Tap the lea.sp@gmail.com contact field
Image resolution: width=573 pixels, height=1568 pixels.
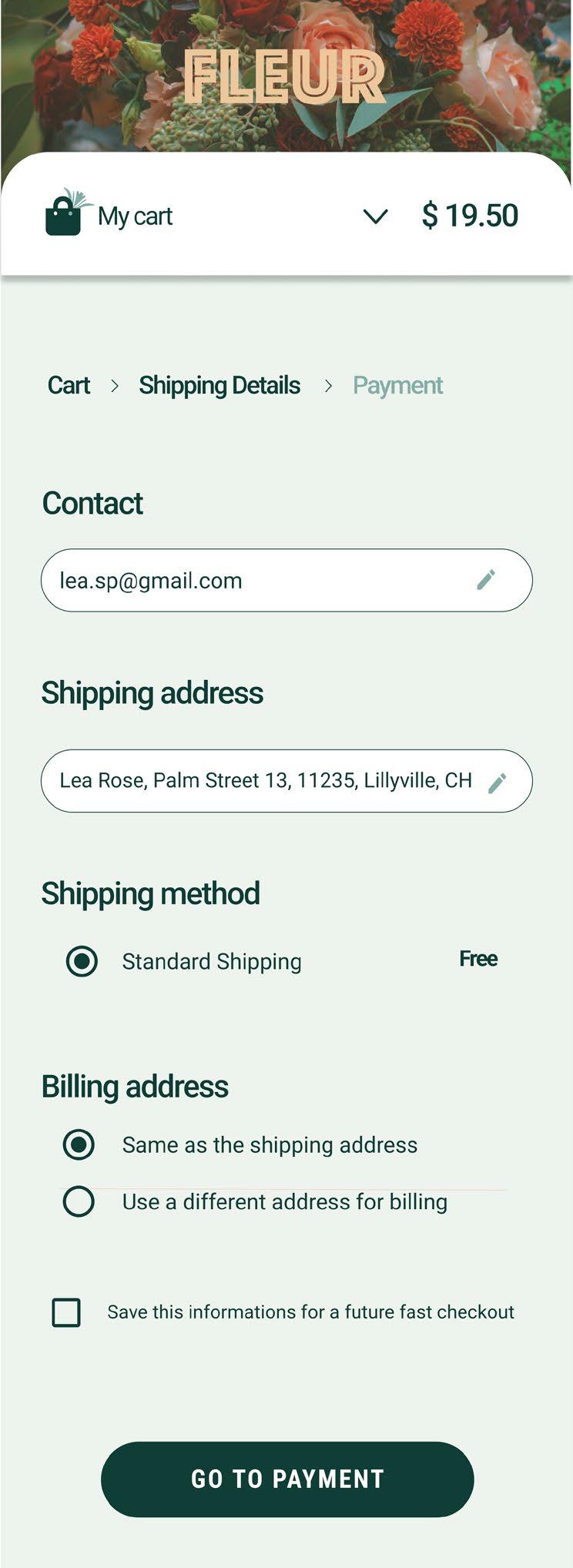tap(254, 581)
